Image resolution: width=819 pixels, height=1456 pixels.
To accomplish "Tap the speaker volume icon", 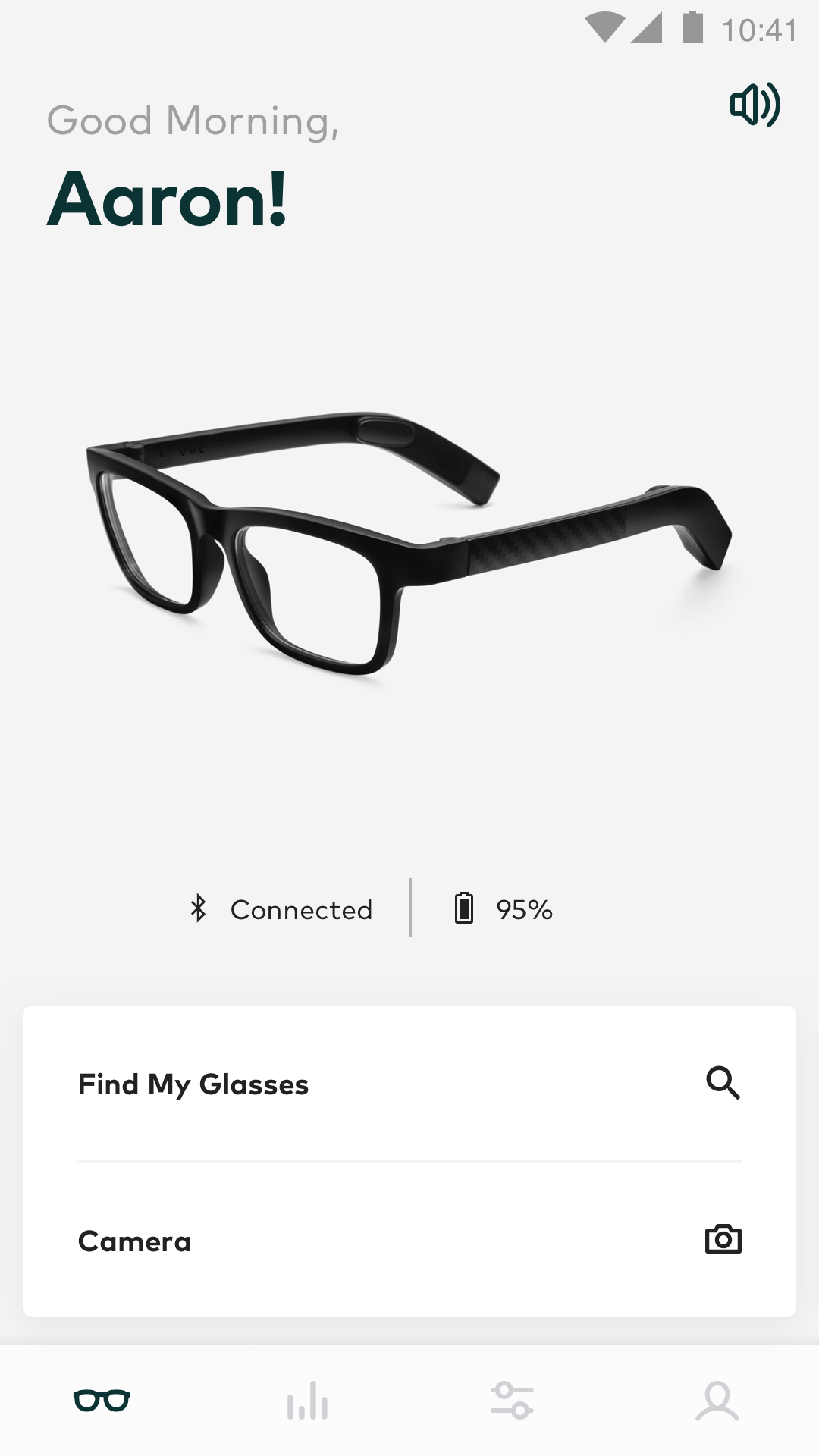I will coord(755,105).
